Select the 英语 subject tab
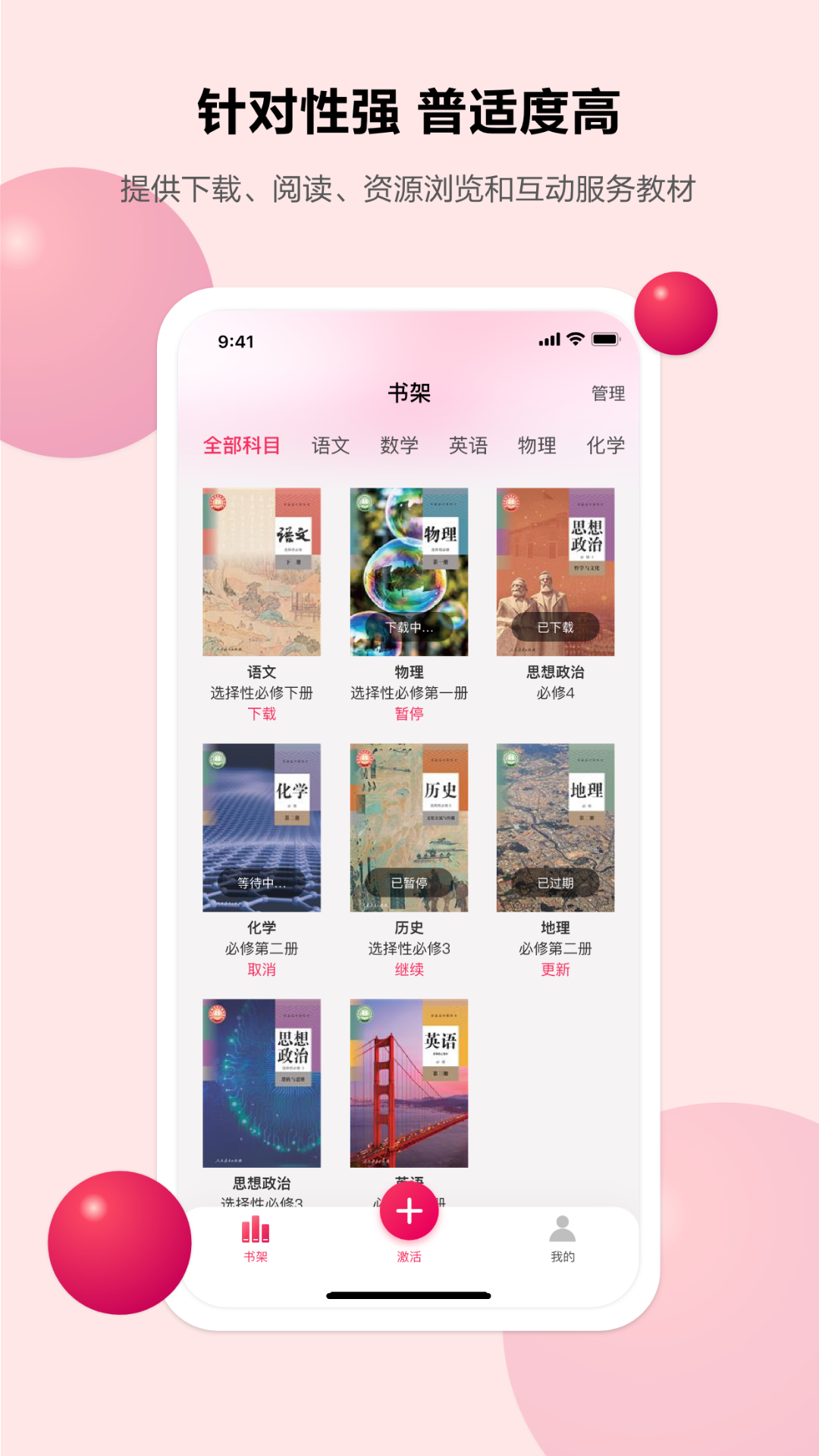This screenshot has height=1456, width=819. 469,446
